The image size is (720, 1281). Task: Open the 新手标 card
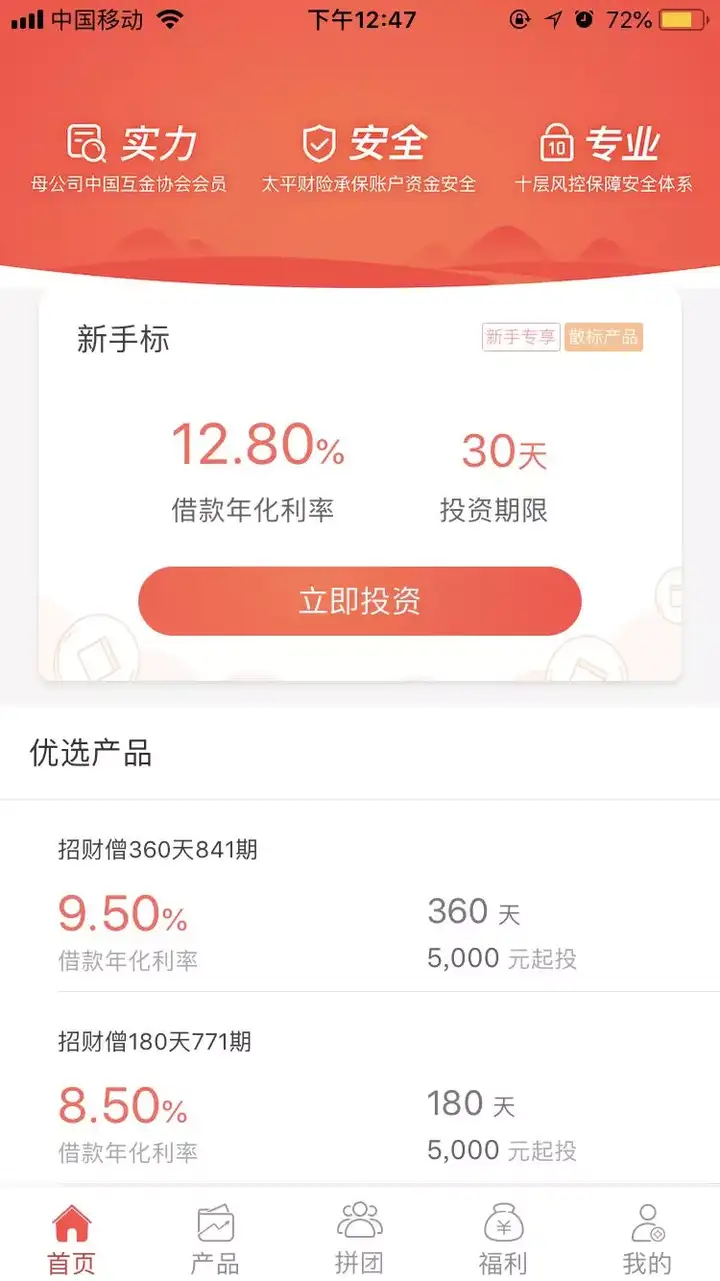pyautogui.click(x=360, y=485)
